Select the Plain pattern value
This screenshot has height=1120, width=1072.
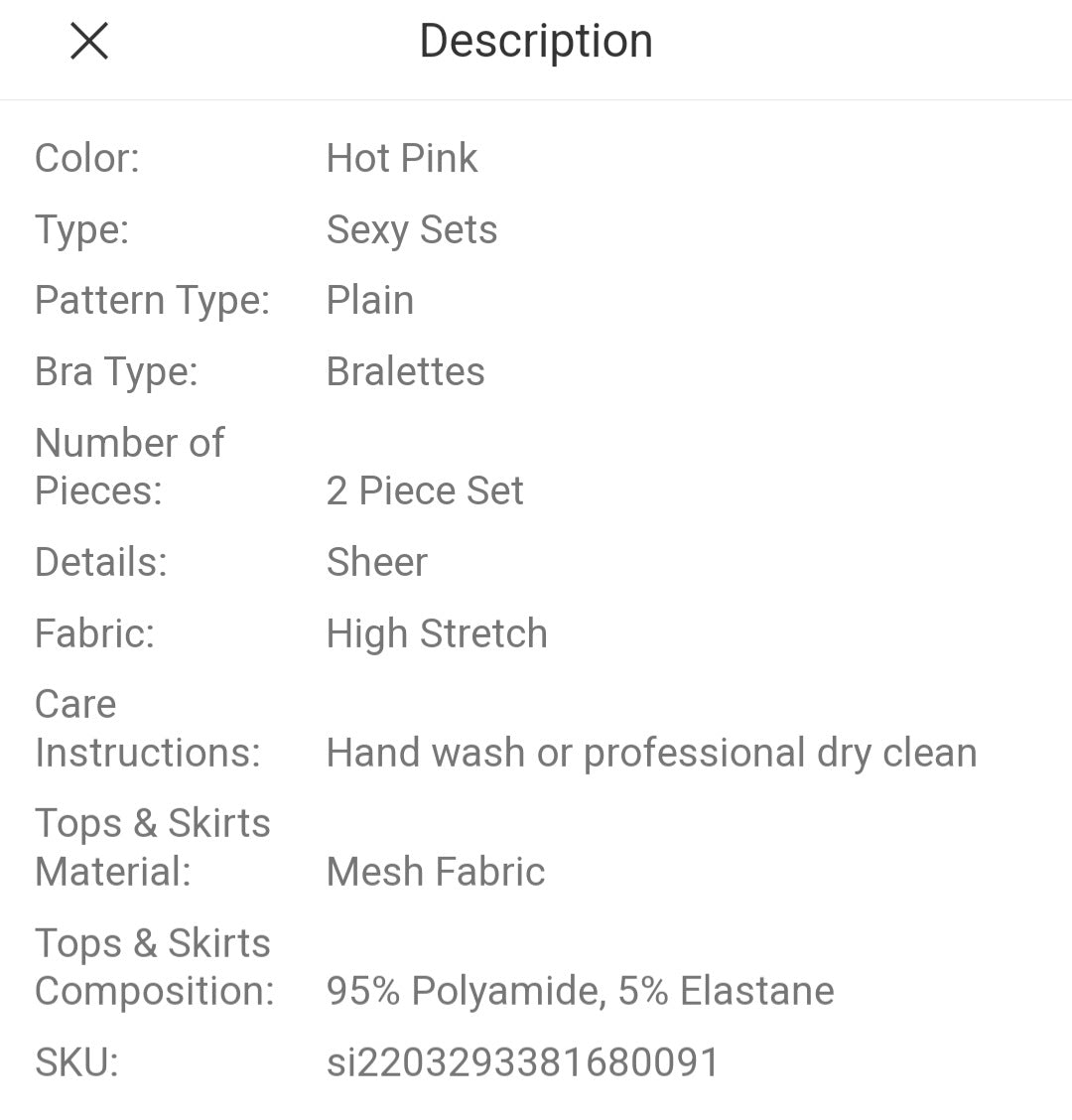(x=370, y=299)
